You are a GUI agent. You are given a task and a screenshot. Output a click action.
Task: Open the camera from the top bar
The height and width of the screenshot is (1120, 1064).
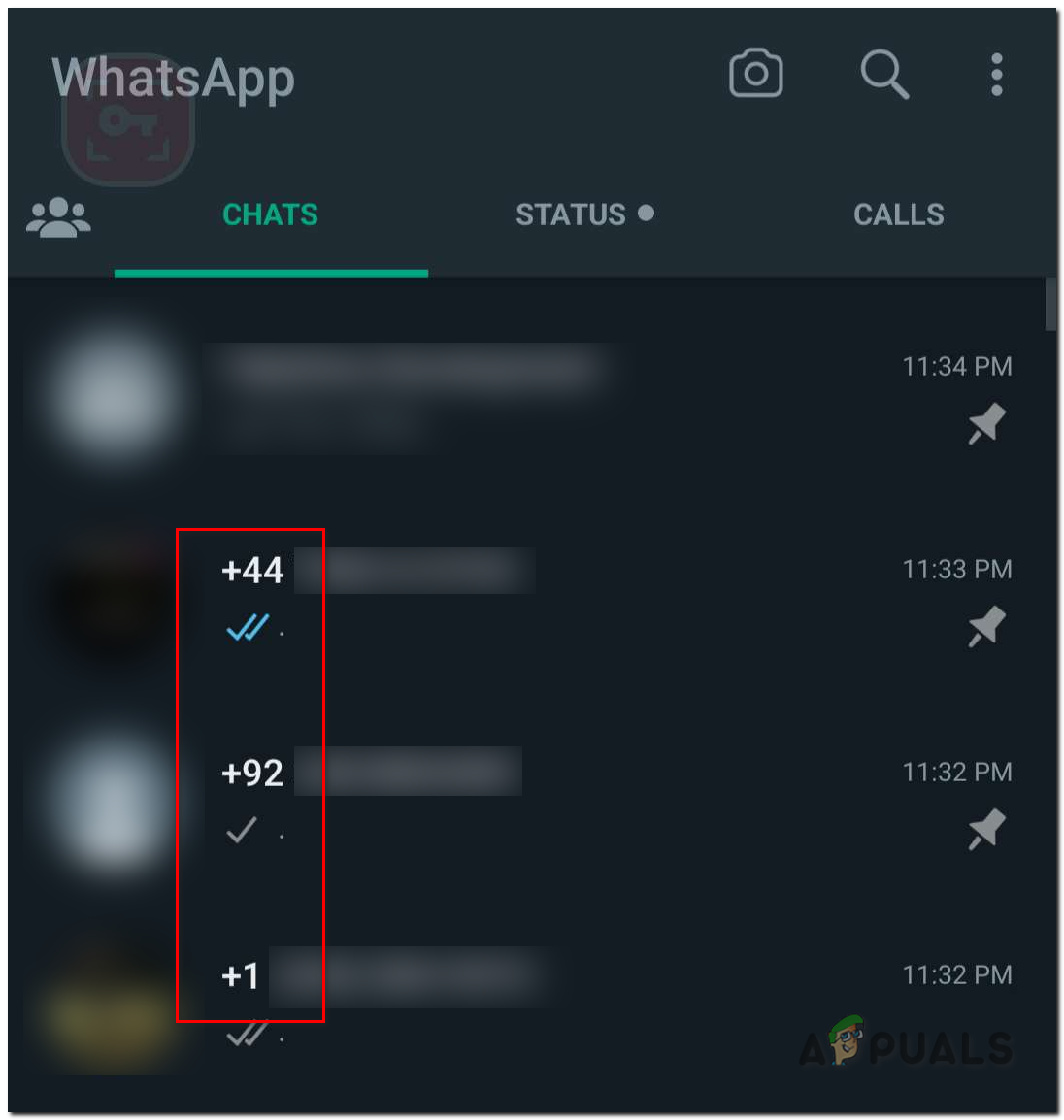tap(756, 74)
